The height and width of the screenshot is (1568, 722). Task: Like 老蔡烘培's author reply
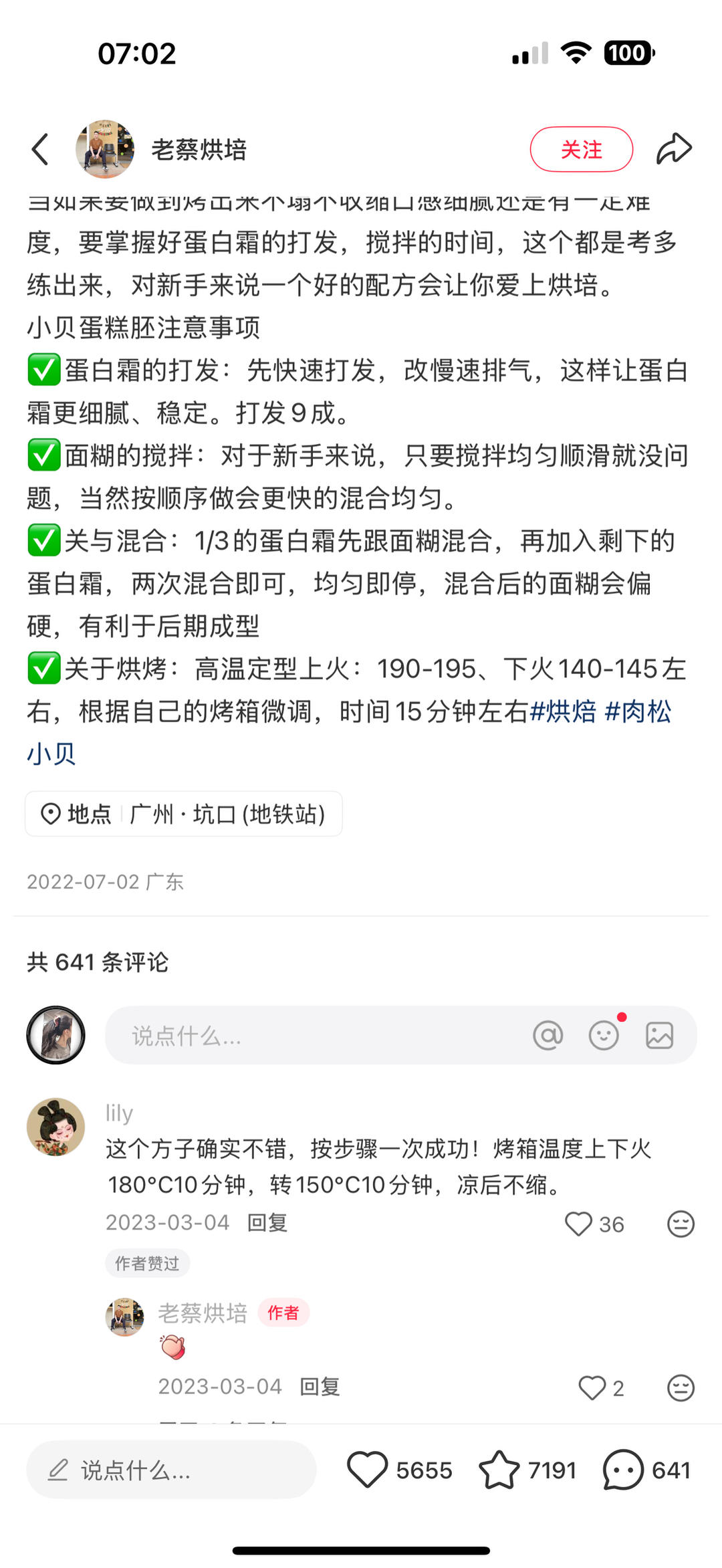click(x=592, y=1387)
